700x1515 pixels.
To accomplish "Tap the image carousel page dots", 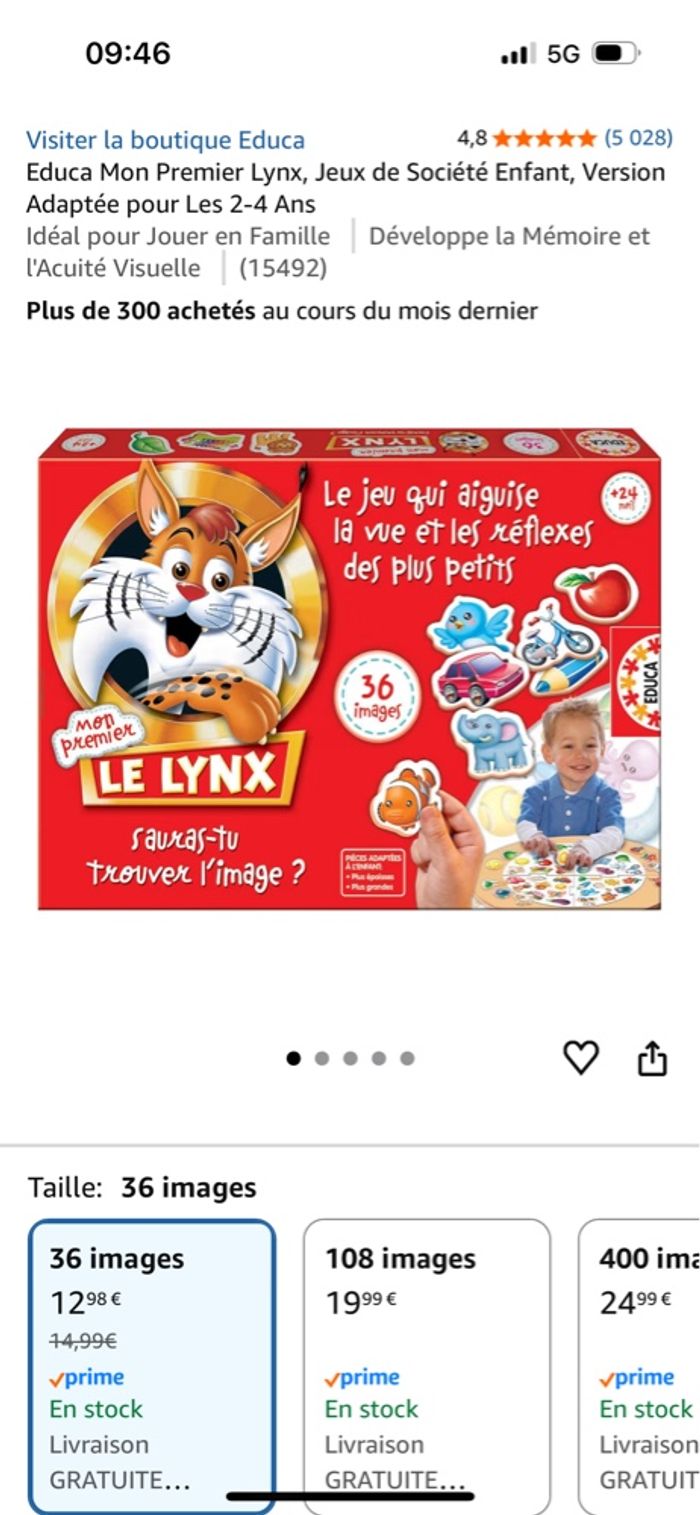I will [350, 1058].
